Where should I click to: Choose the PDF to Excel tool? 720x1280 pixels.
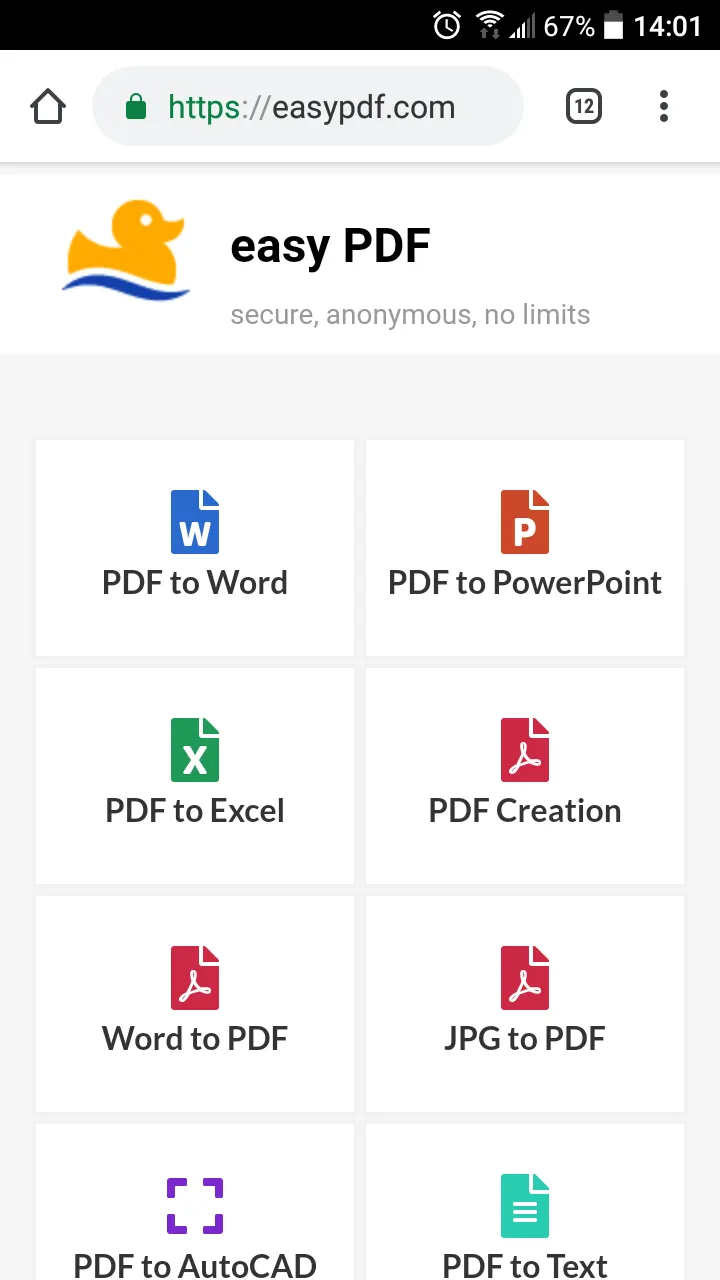point(195,776)
